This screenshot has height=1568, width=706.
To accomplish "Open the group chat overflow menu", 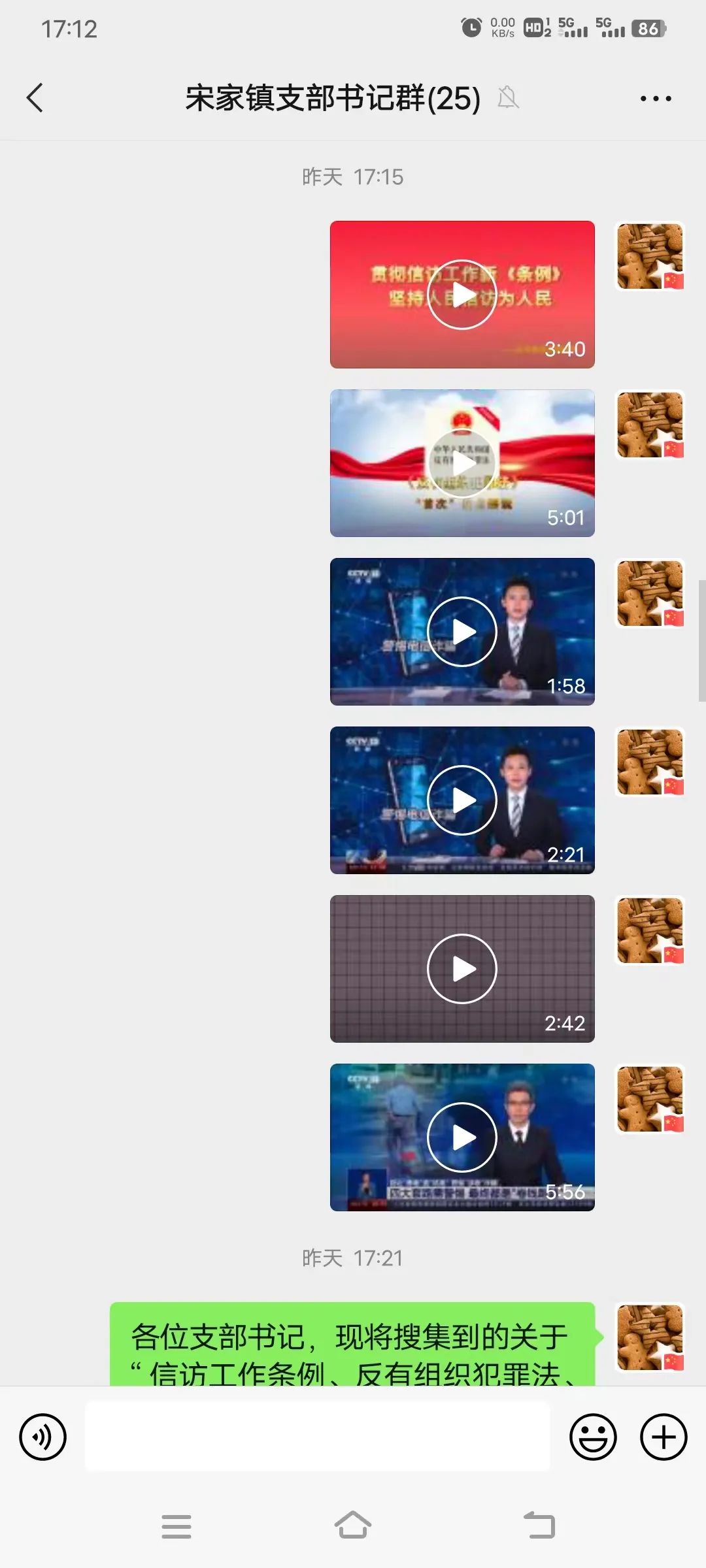I will pyautogui.click(x=655, y=99).
